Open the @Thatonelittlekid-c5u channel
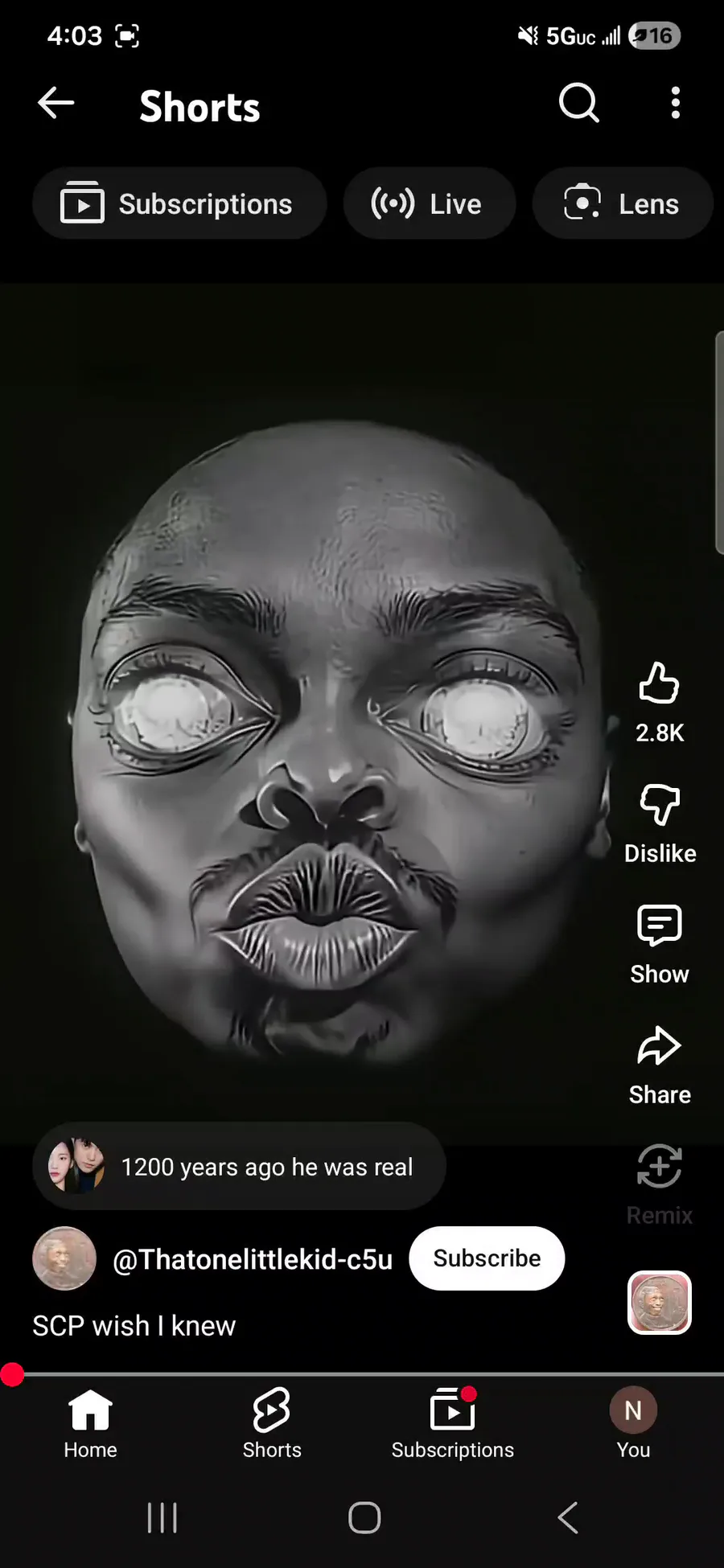 click(x=253, y=1259)
